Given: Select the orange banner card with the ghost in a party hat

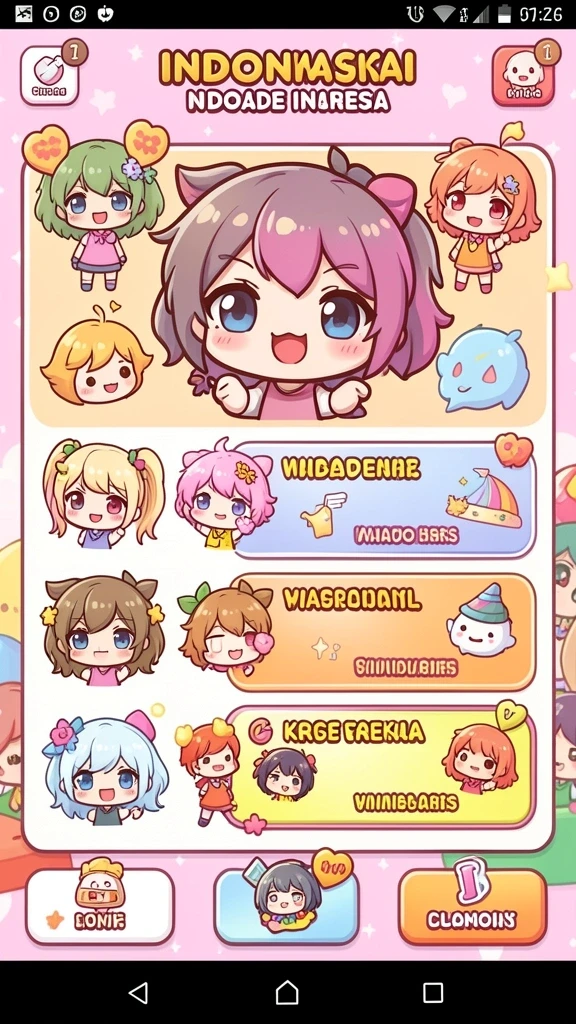Looking at the screenshot, I should point(381,632).
